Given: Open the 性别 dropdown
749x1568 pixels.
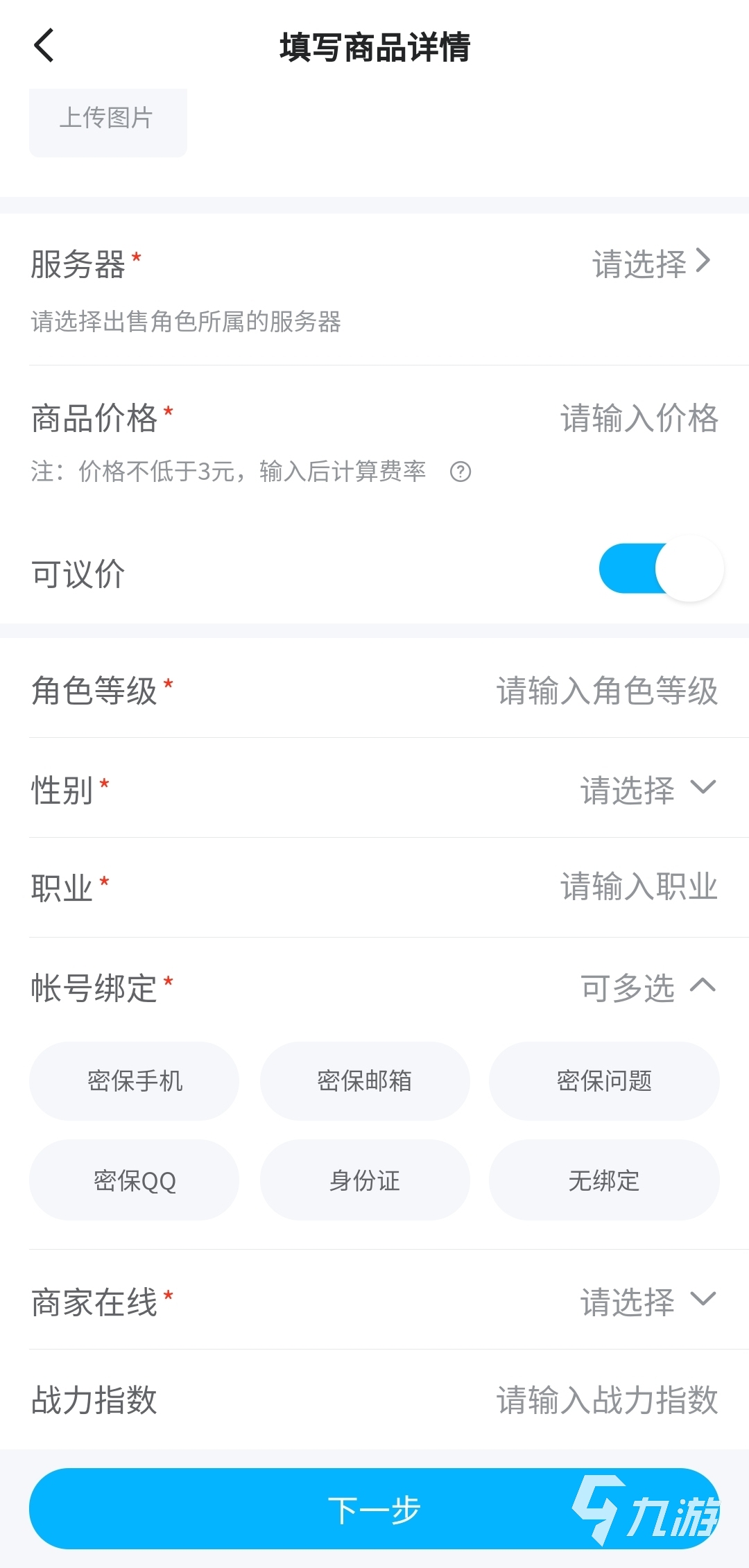Looking at the screenshot, I should tap(646, 789).
